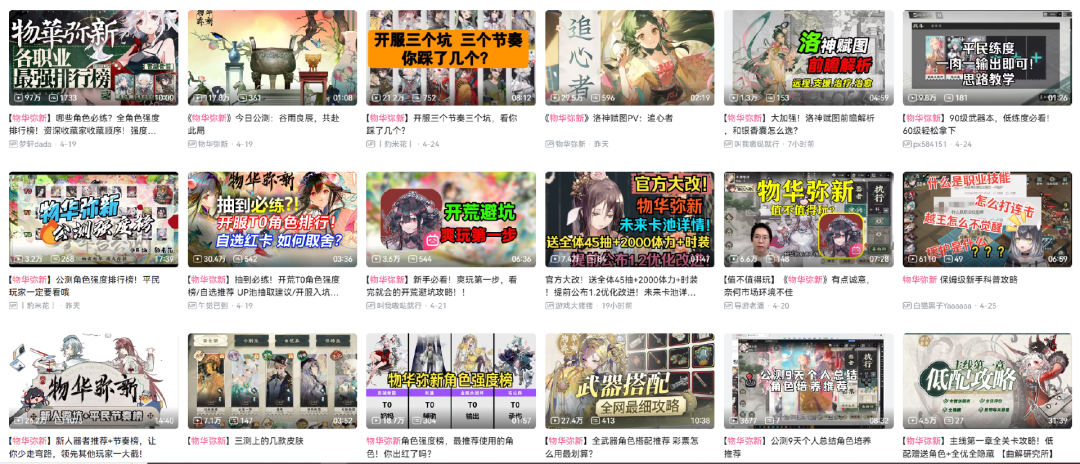Visit uploader 梦轩dada's profile

[x=35, y=144]
